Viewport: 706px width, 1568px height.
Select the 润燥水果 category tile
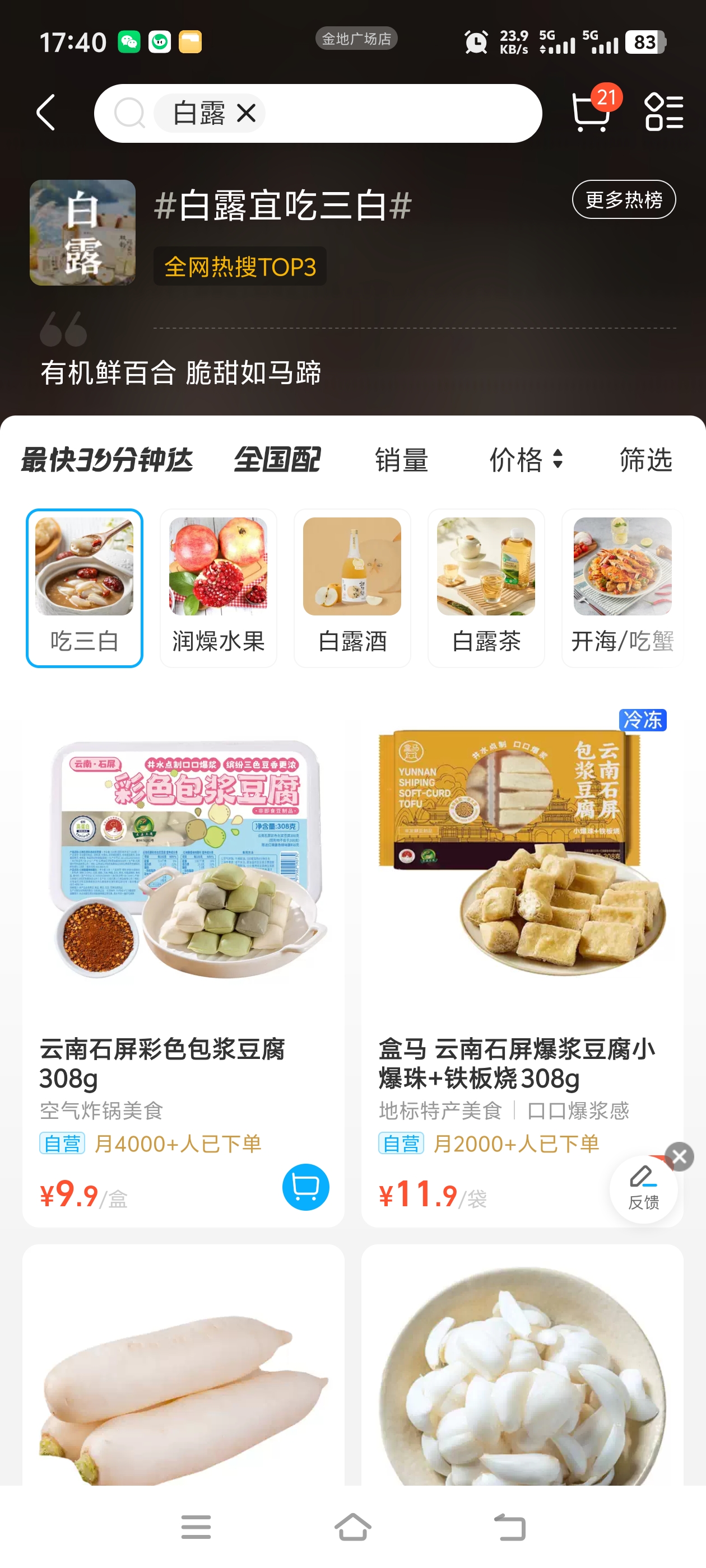[x=218, y=588]
